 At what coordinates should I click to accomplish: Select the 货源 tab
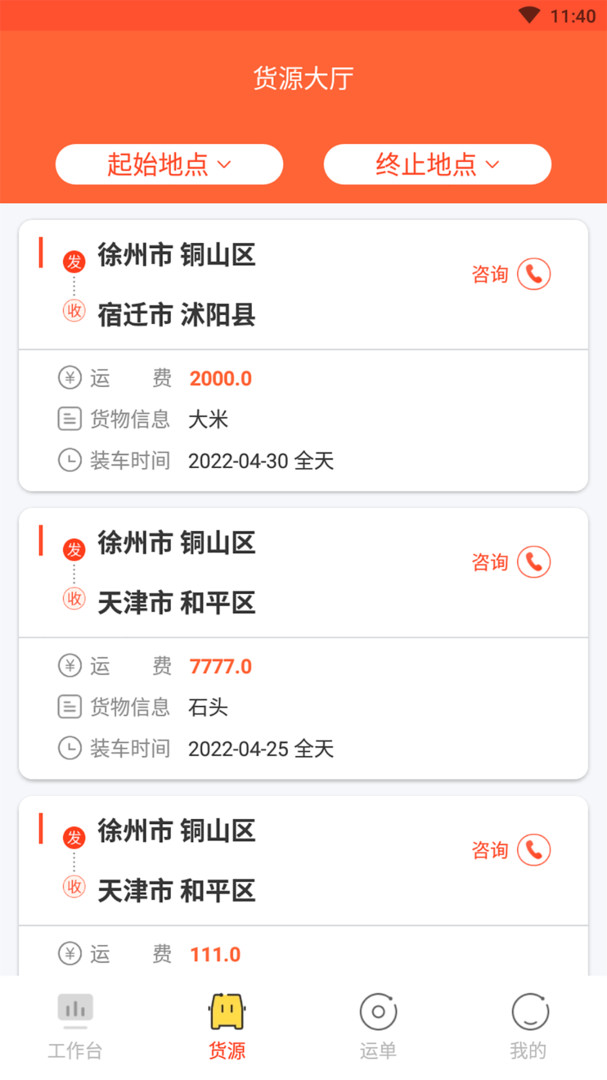pos(227,1026)
